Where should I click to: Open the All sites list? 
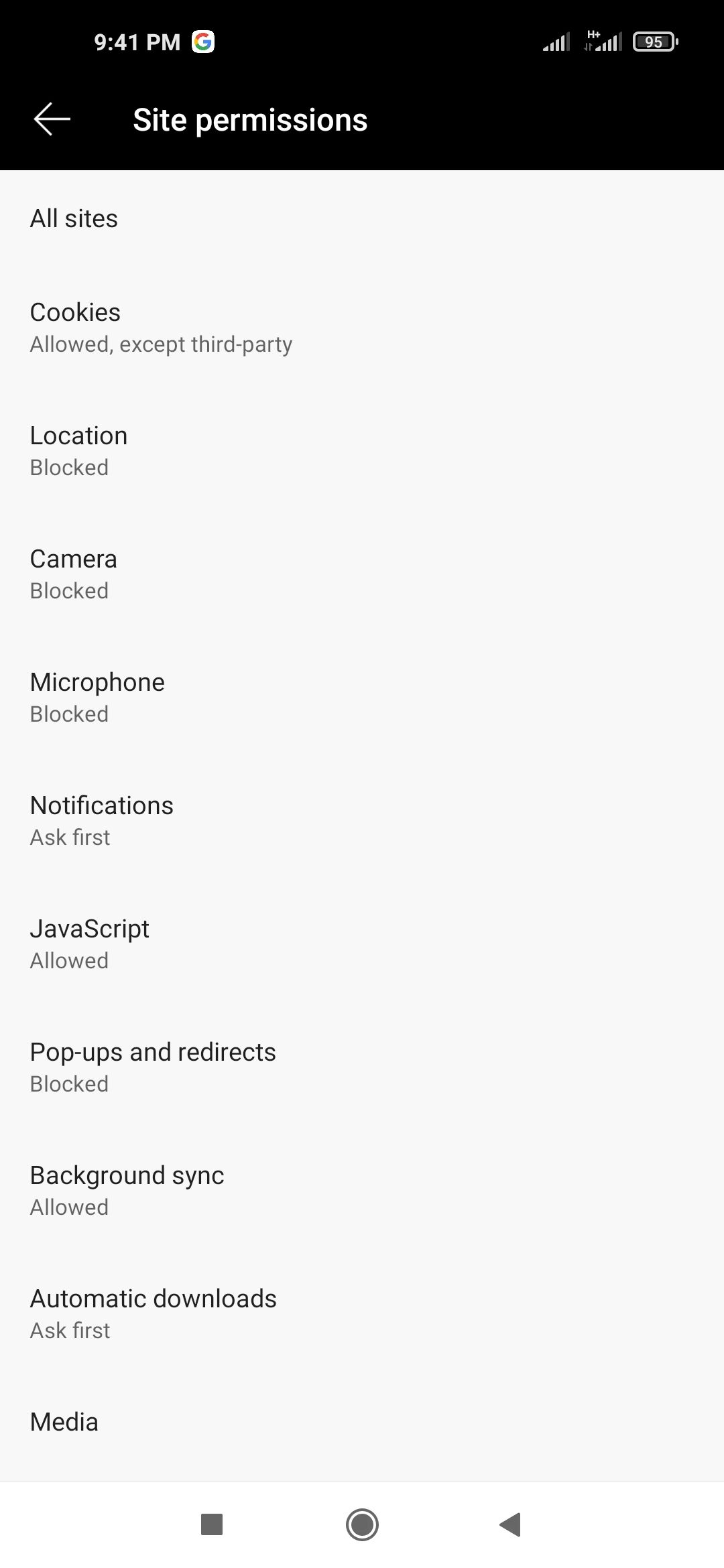[362, 218]
